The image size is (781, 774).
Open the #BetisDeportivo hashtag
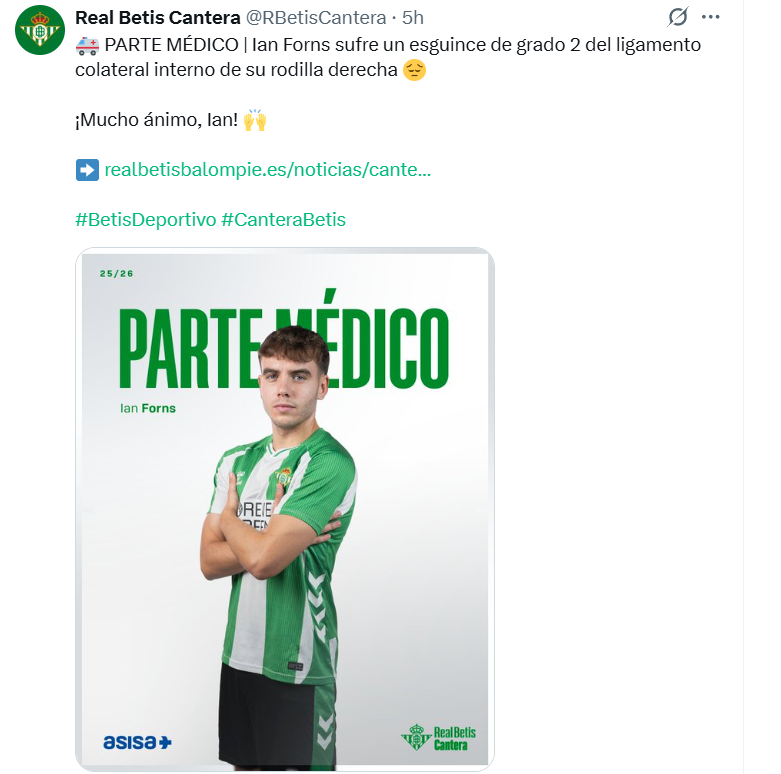coord(145,219)
